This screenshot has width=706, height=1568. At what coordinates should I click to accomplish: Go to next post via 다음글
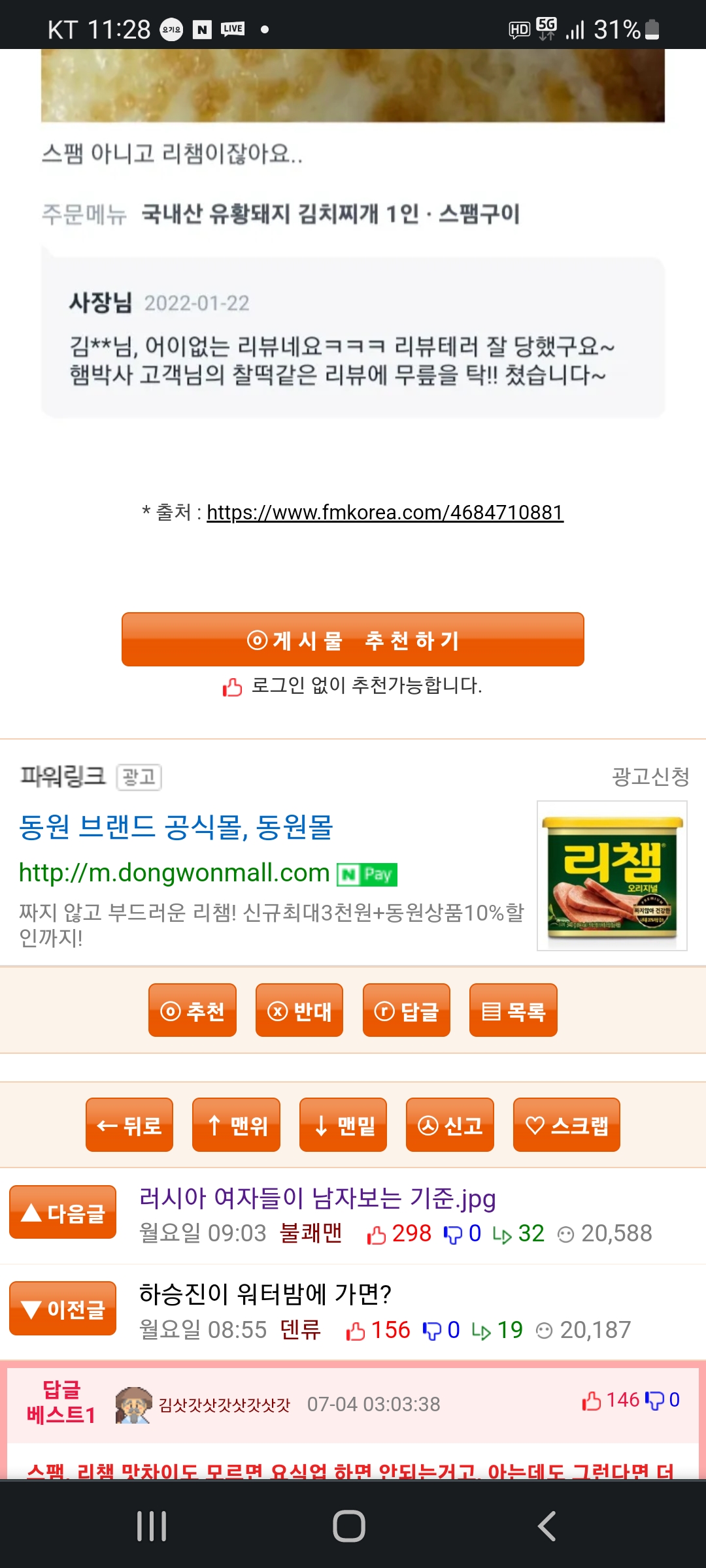click(63, 1213)
